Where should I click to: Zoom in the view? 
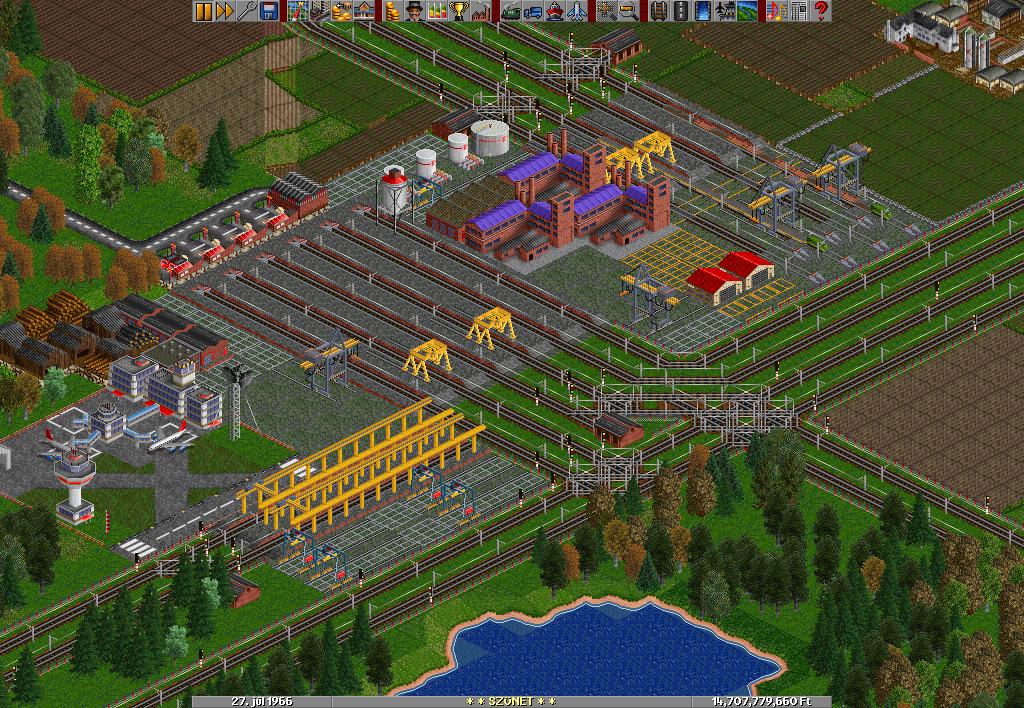tap(606, 11)
